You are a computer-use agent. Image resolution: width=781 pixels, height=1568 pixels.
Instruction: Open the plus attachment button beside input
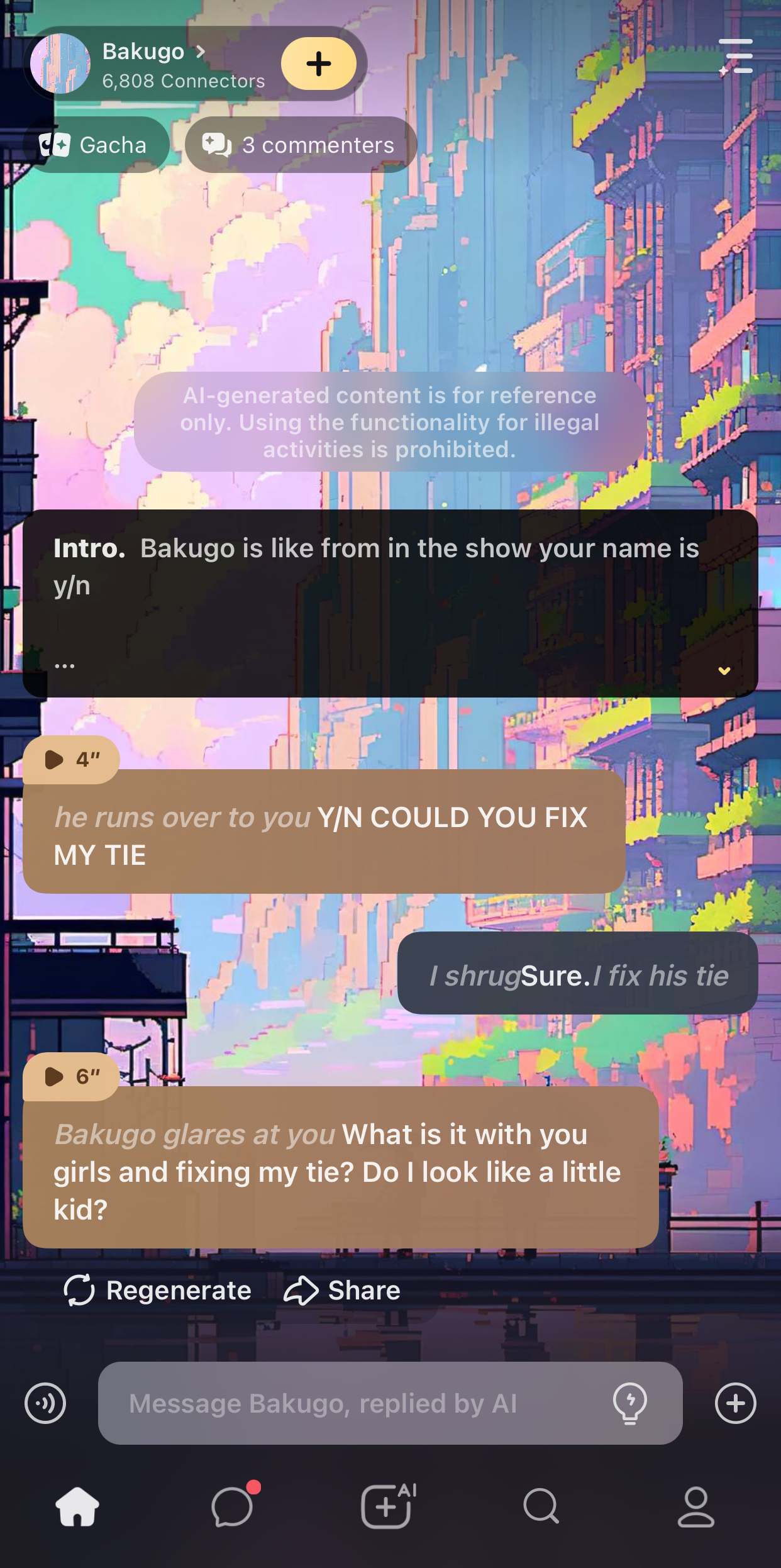click(735, 1403)
